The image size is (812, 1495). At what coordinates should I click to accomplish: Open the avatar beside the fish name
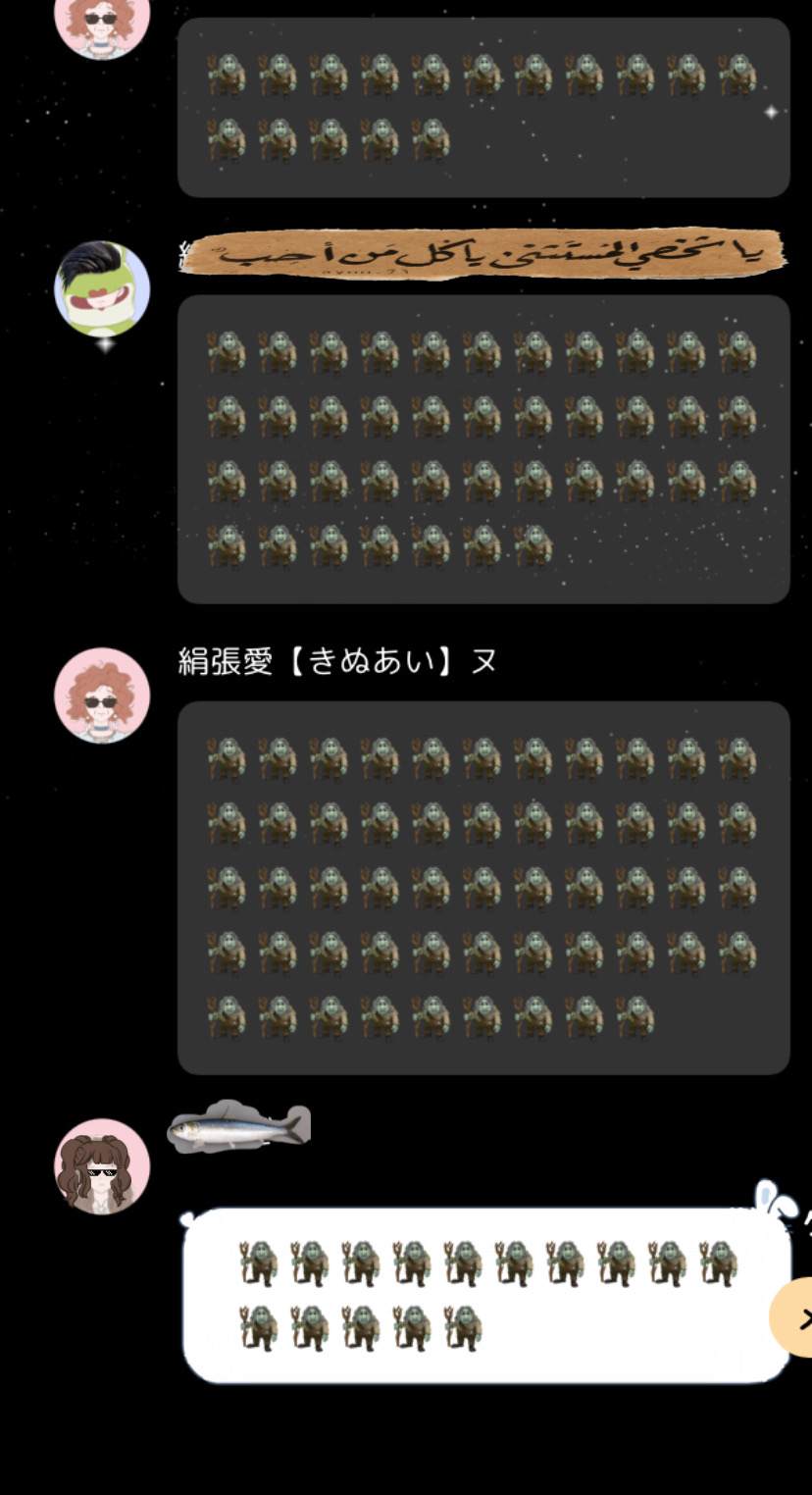(x=102, y=1165)
